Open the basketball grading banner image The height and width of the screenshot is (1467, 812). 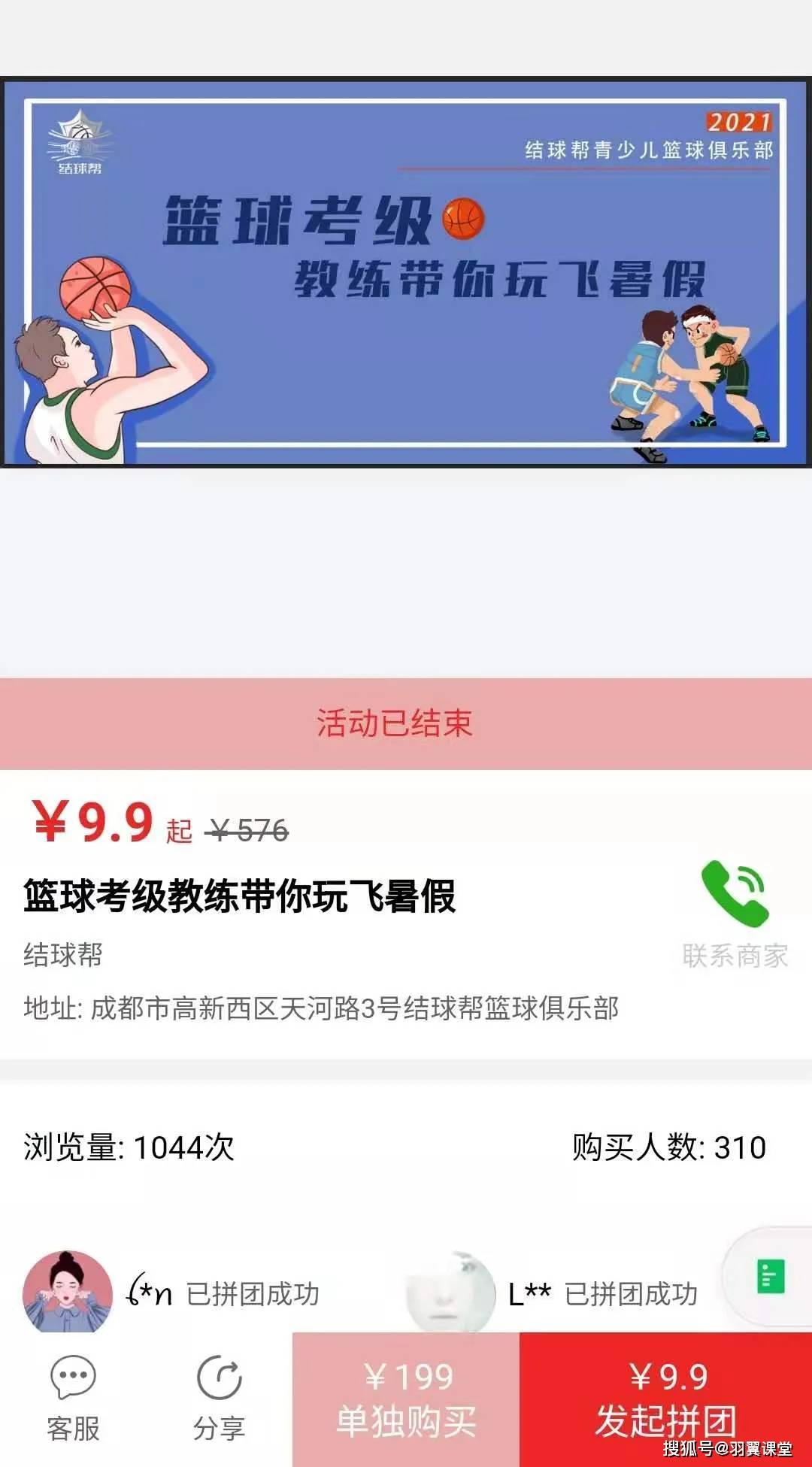(x=406, y=272)
